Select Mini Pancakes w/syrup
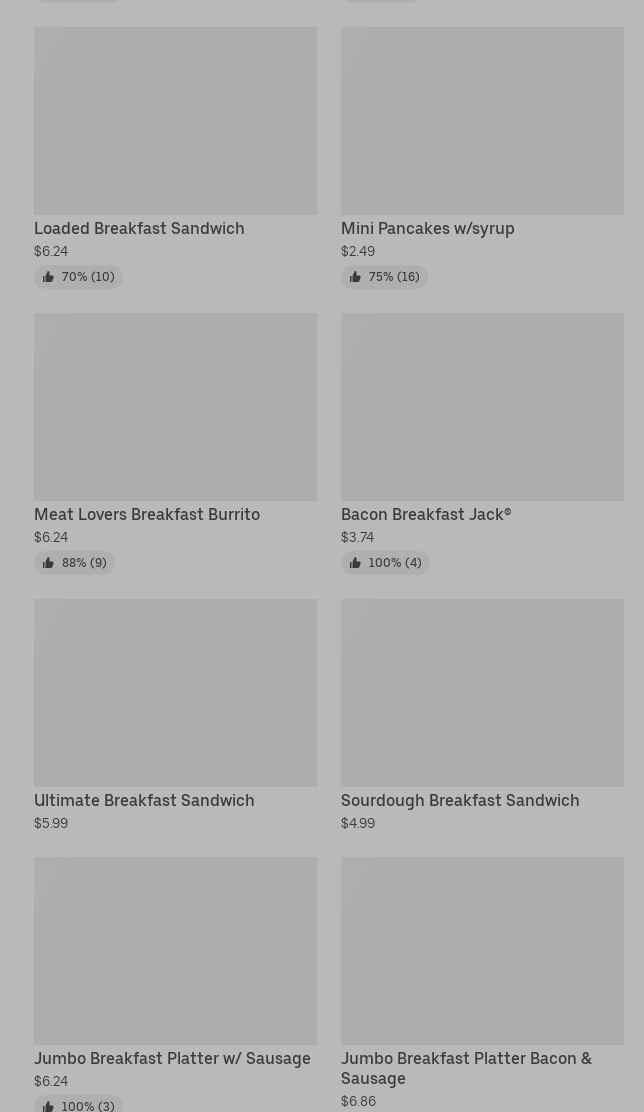Screen dimensions: 644x1112 [x=482, y=157]
